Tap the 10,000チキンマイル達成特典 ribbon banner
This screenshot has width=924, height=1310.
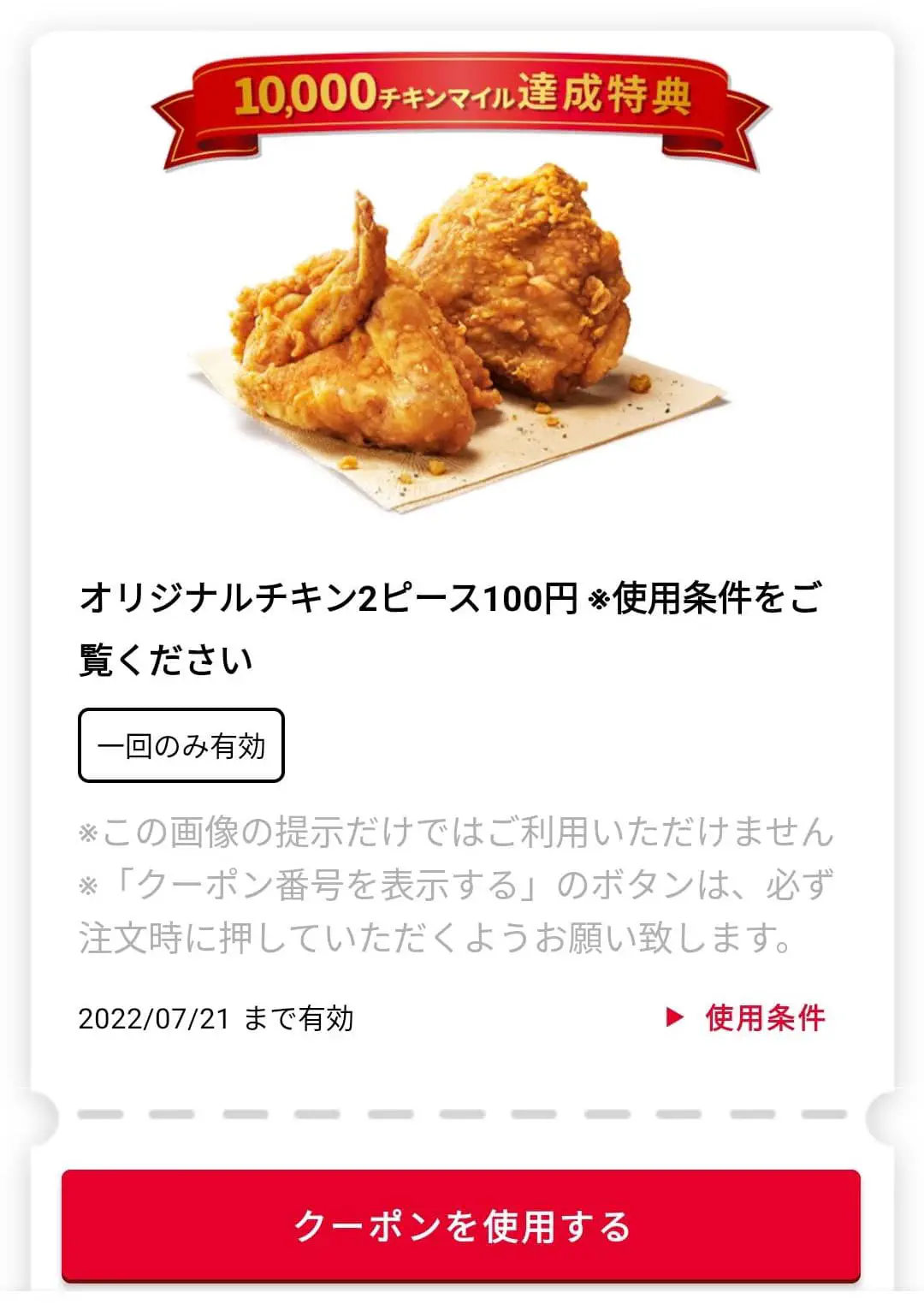462,98
